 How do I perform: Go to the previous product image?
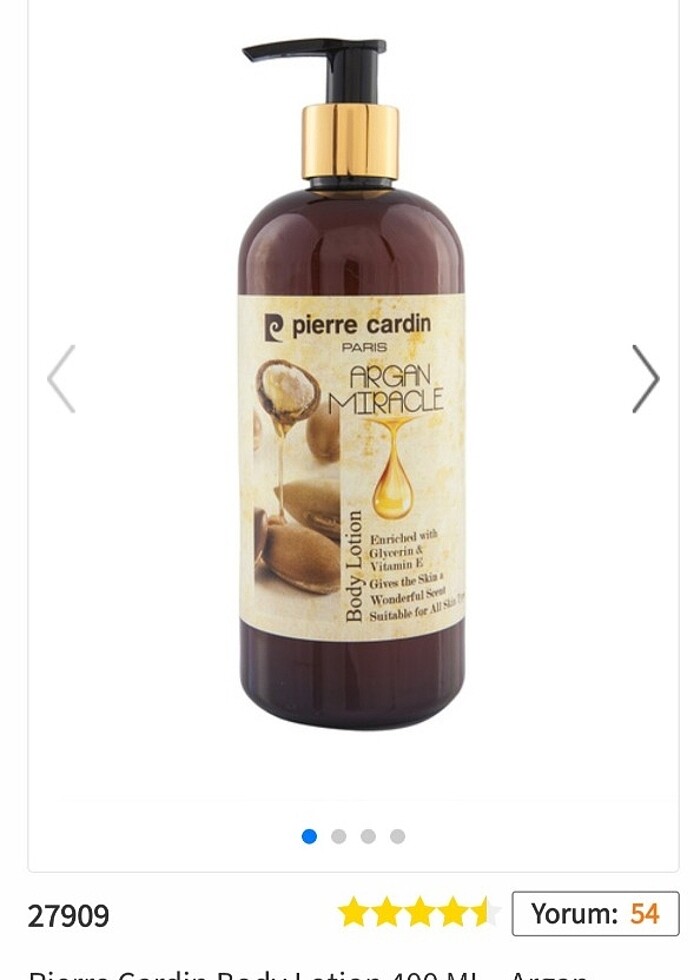coord(61,379)
